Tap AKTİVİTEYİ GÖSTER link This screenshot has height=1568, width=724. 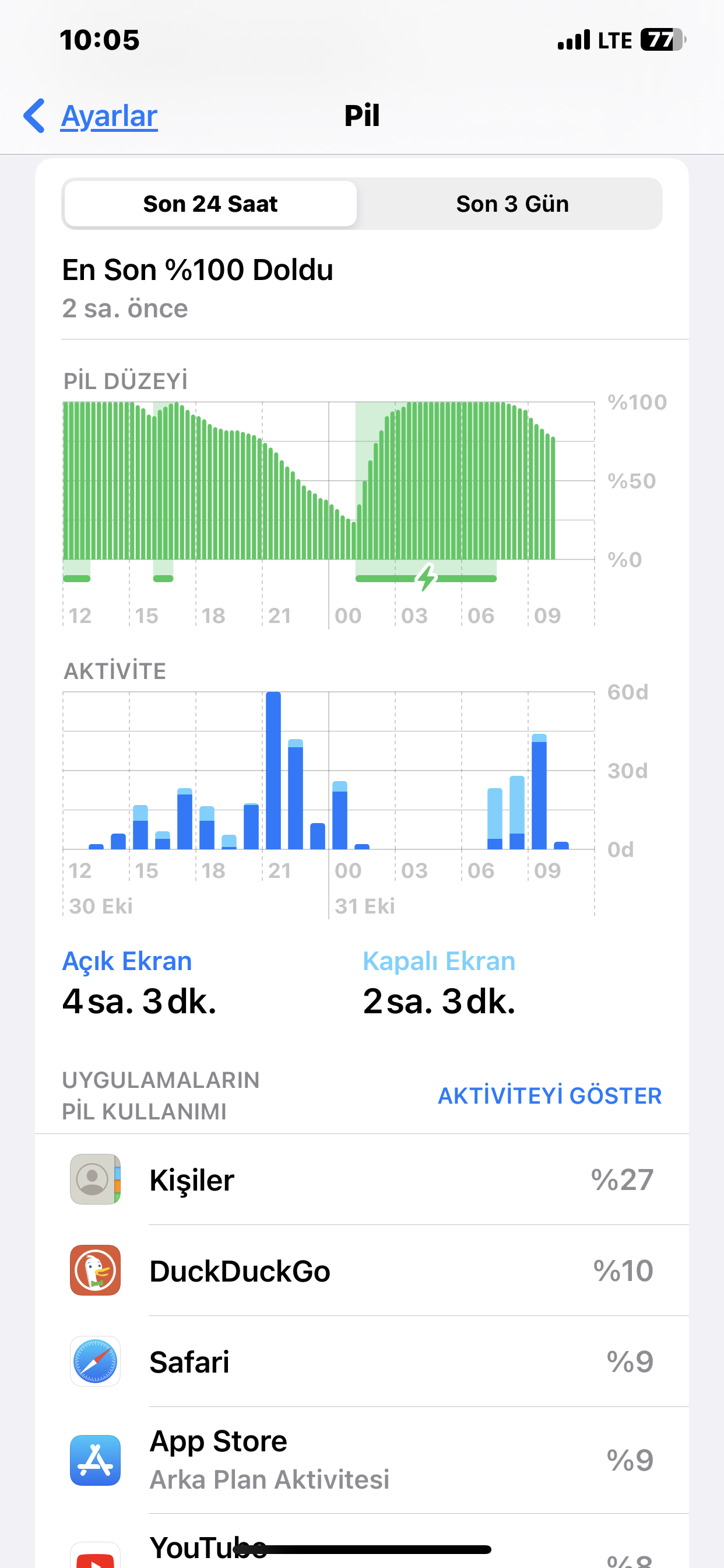tap(549, 1095)
